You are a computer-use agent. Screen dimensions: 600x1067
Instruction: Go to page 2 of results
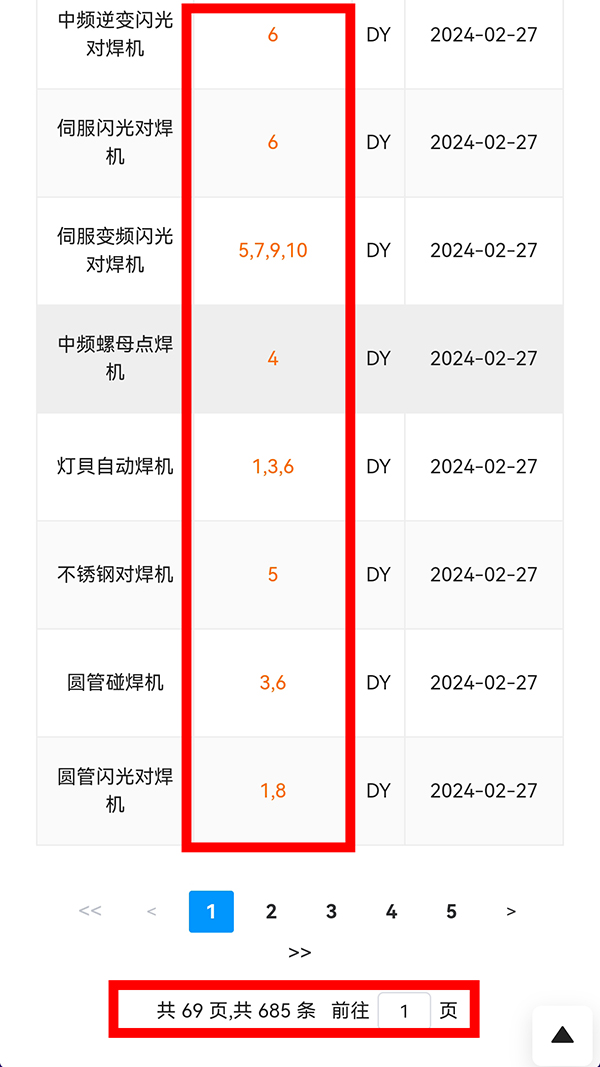[x=271, y=912]
